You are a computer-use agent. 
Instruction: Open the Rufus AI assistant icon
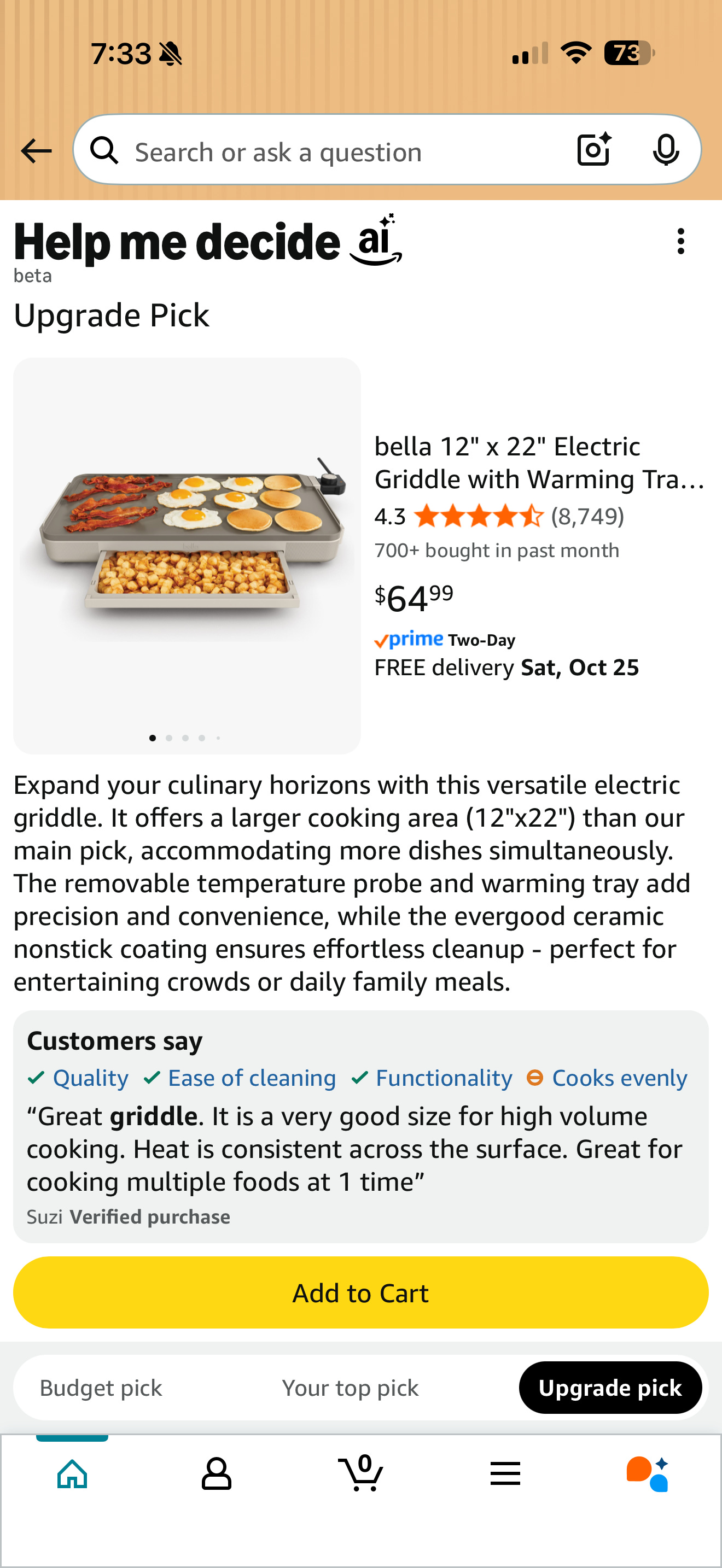click(x=648, y=1475)
